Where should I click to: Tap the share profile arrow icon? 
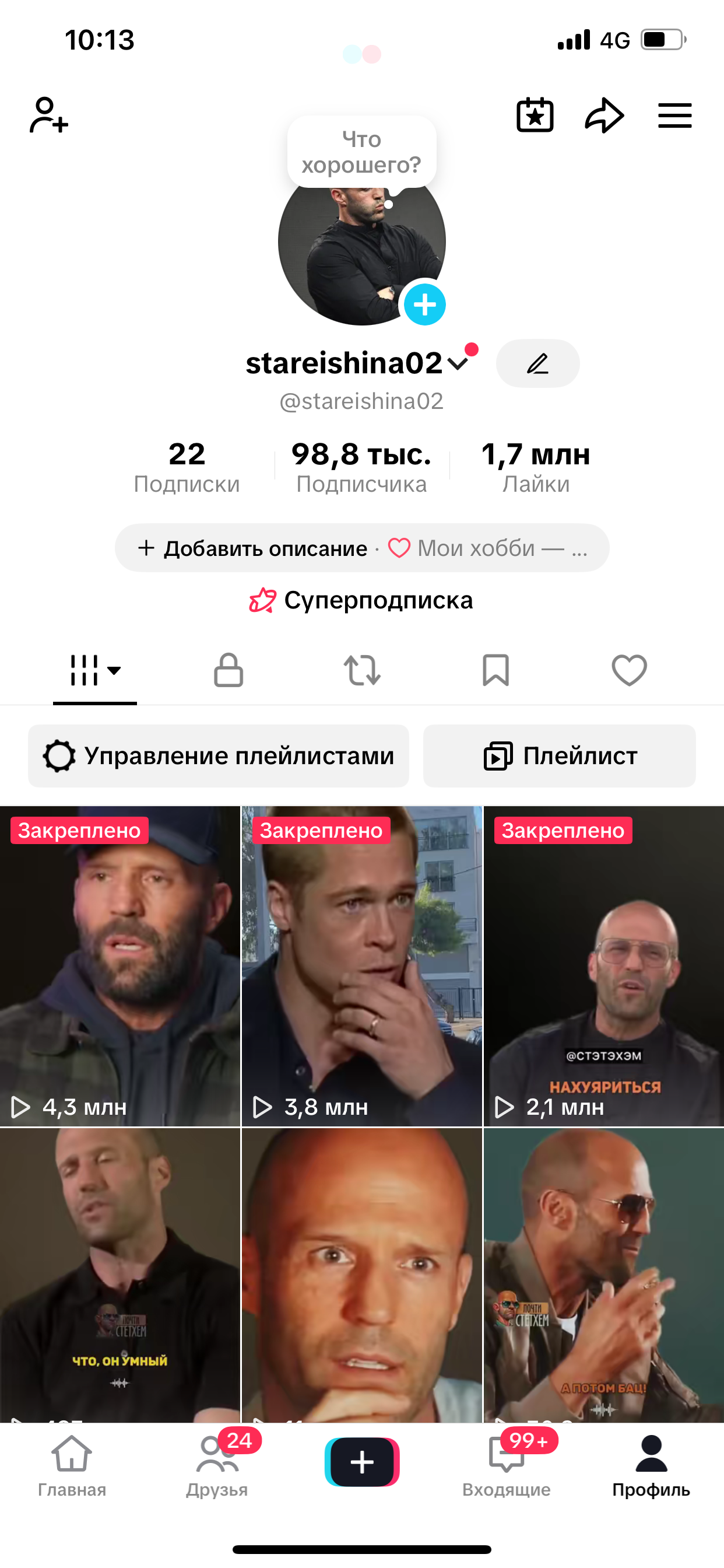pyautogui.click(x=604, y=115)
